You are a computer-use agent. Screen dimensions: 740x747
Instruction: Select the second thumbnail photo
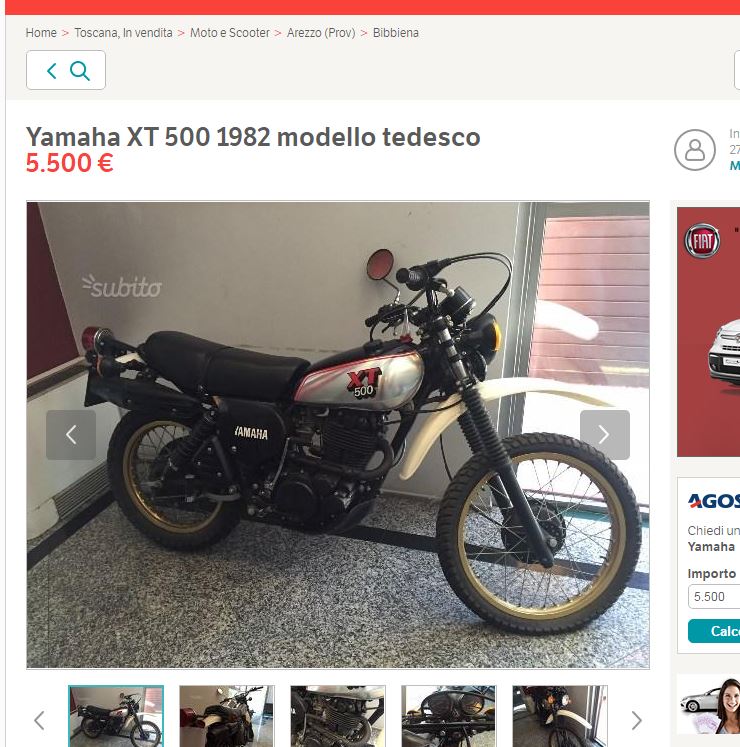226,716
